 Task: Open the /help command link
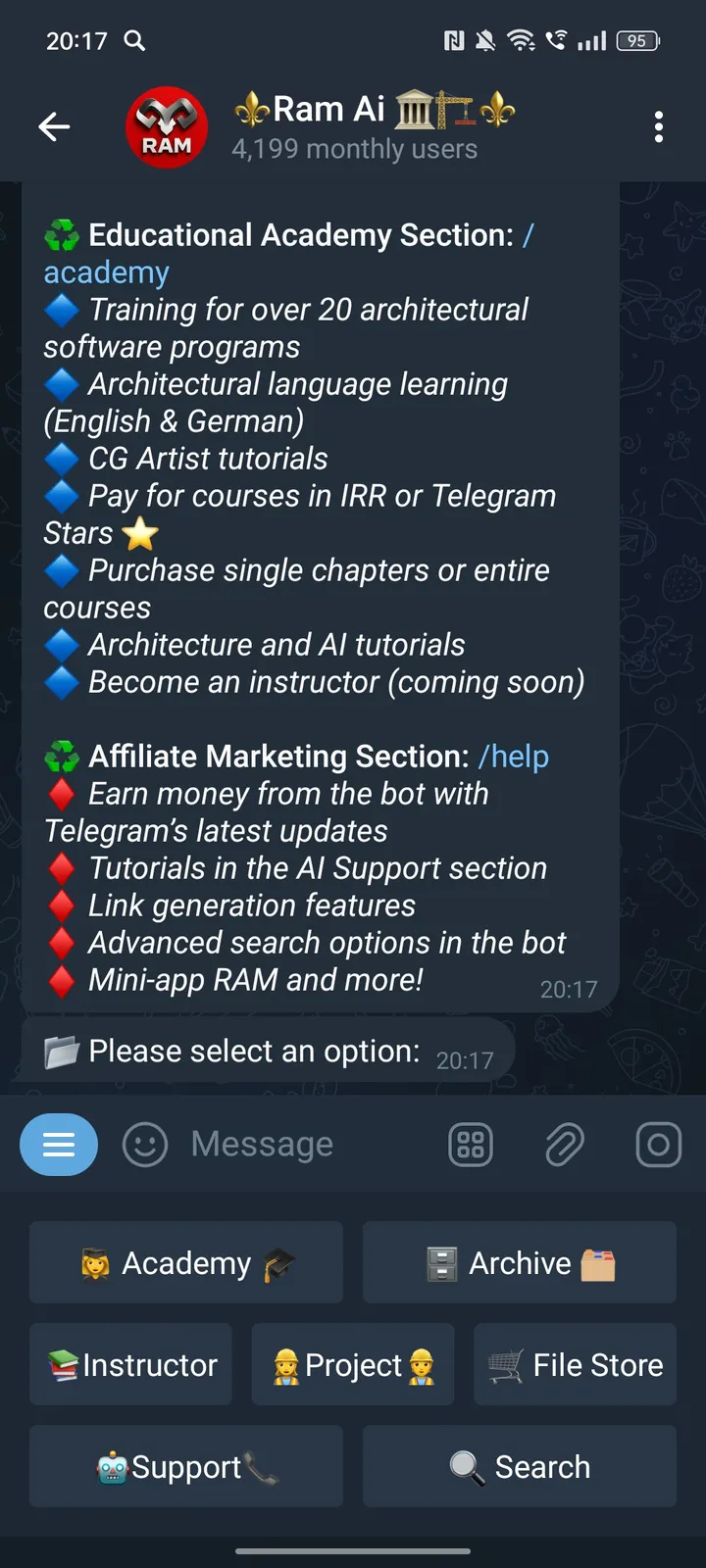click(513, 756)
